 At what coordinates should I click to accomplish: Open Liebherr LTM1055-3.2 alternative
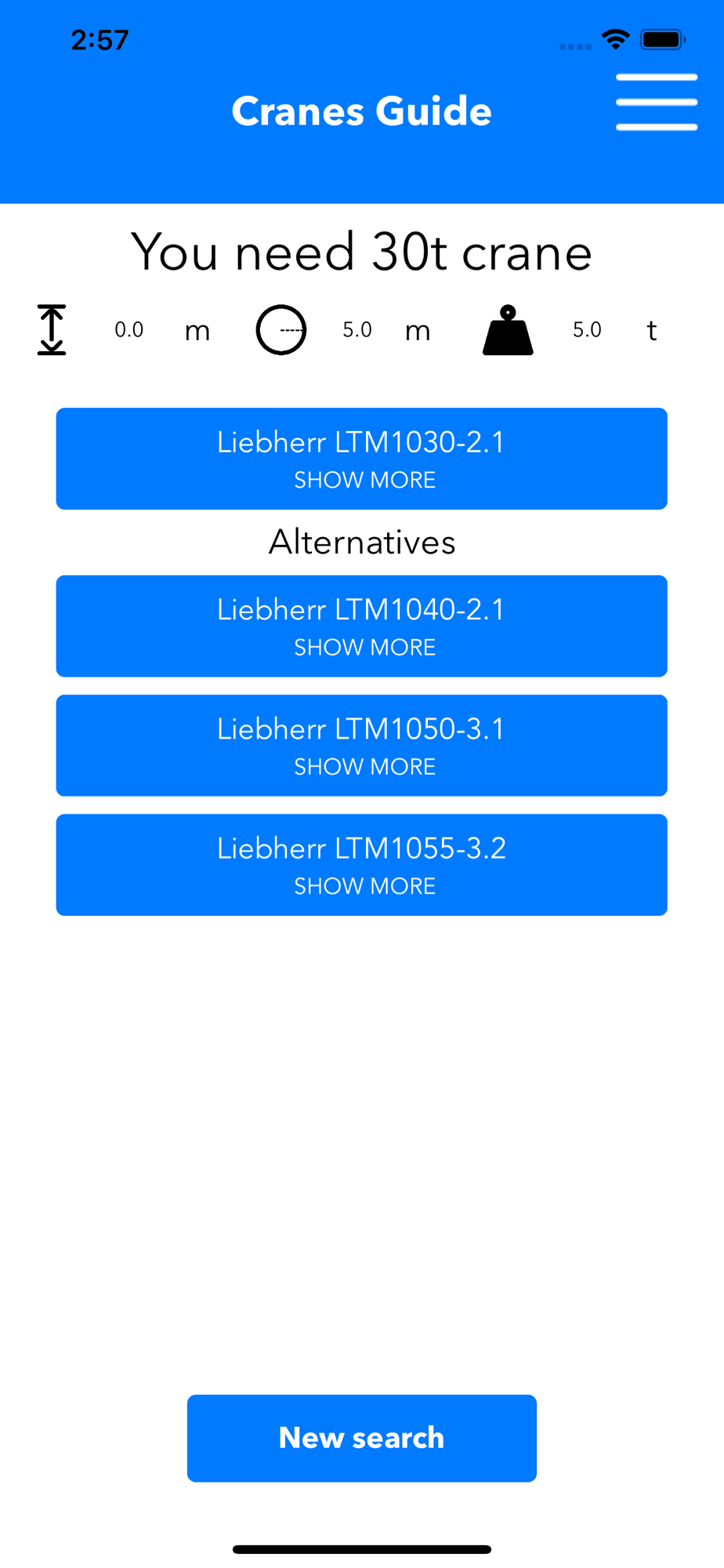(x=362, y=865)
